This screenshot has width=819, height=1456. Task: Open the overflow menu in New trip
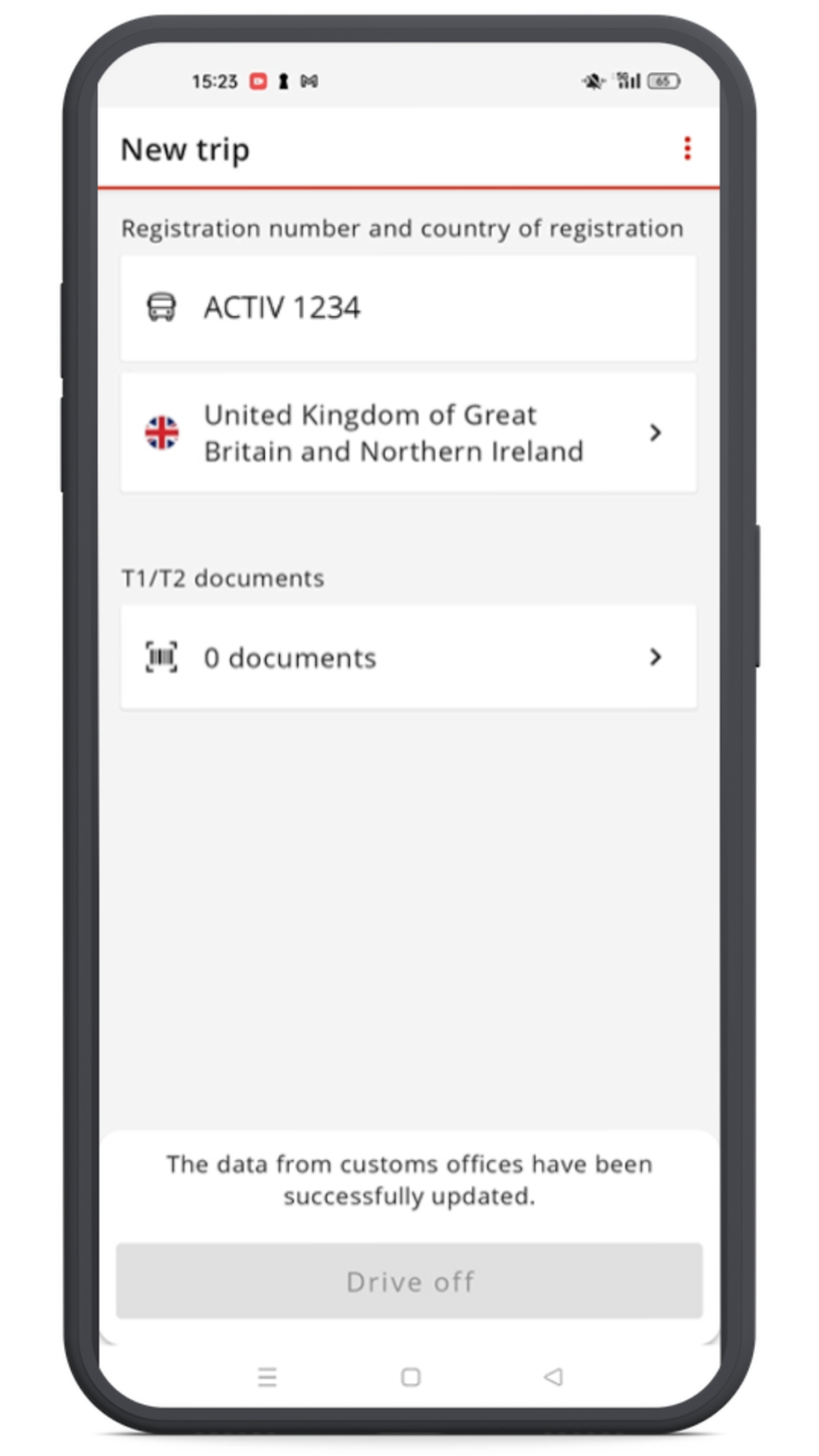(x=686, y=149)
